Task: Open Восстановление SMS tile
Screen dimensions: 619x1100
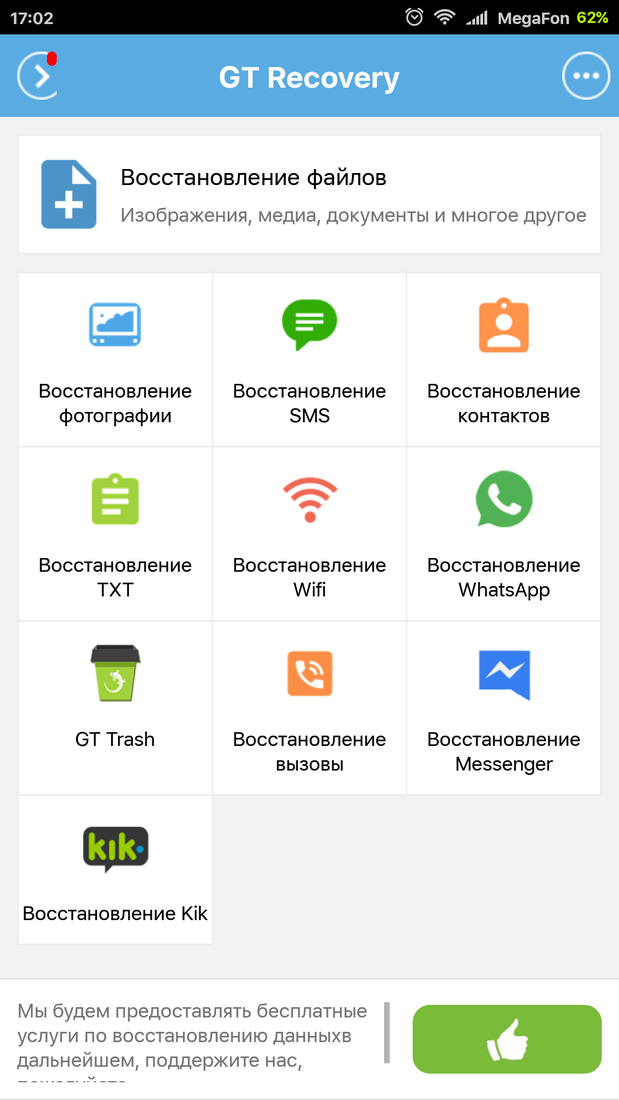Action: tap(309, 359)
